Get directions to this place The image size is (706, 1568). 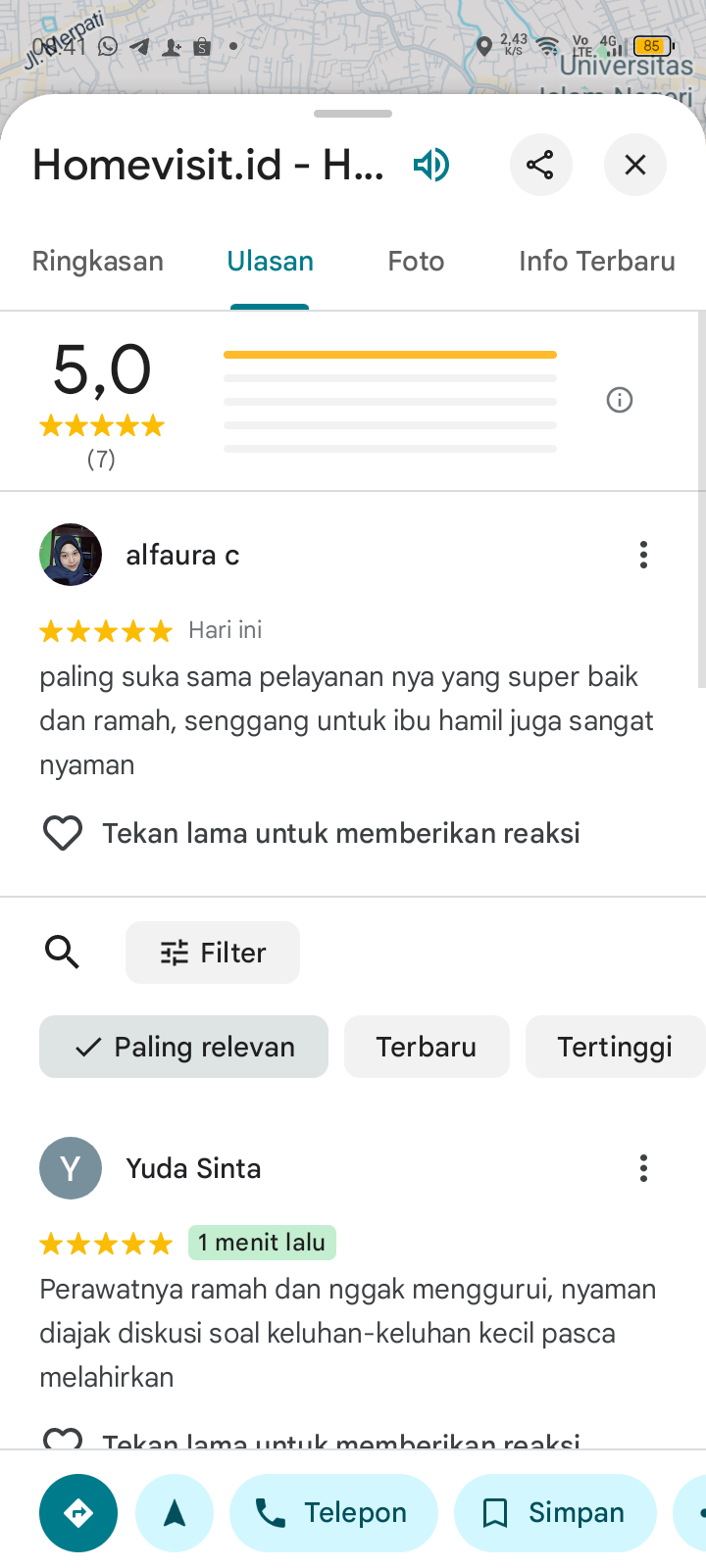click(78, 1513)
